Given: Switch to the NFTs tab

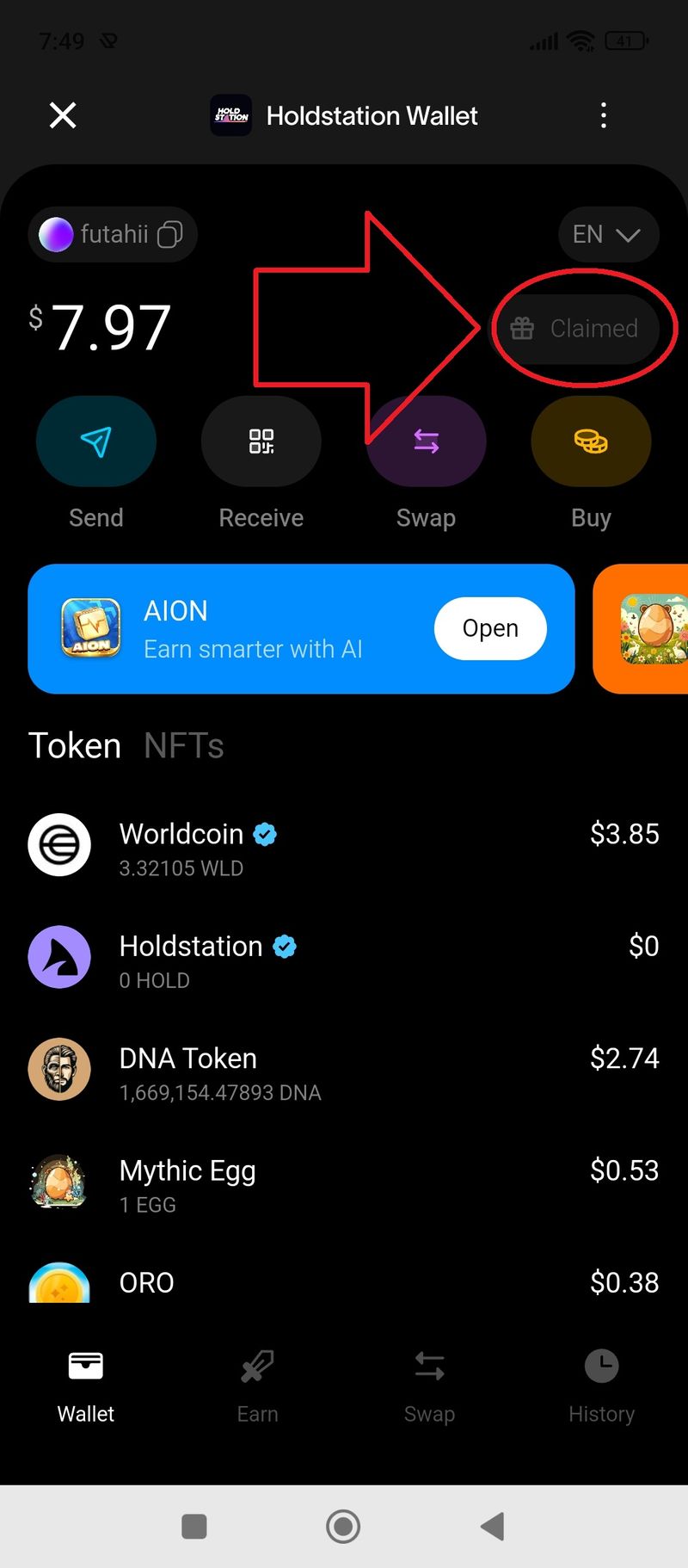Looking at the screenshot, I should 183,746.
